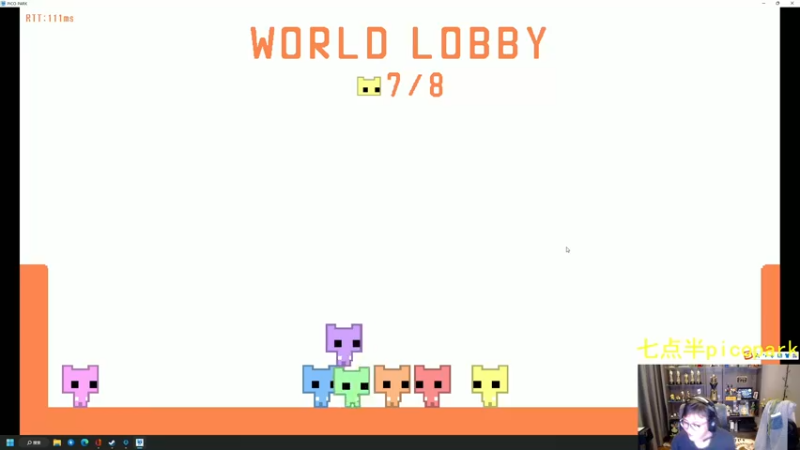Open Steam from the taskbar

[x=111, y=442]
